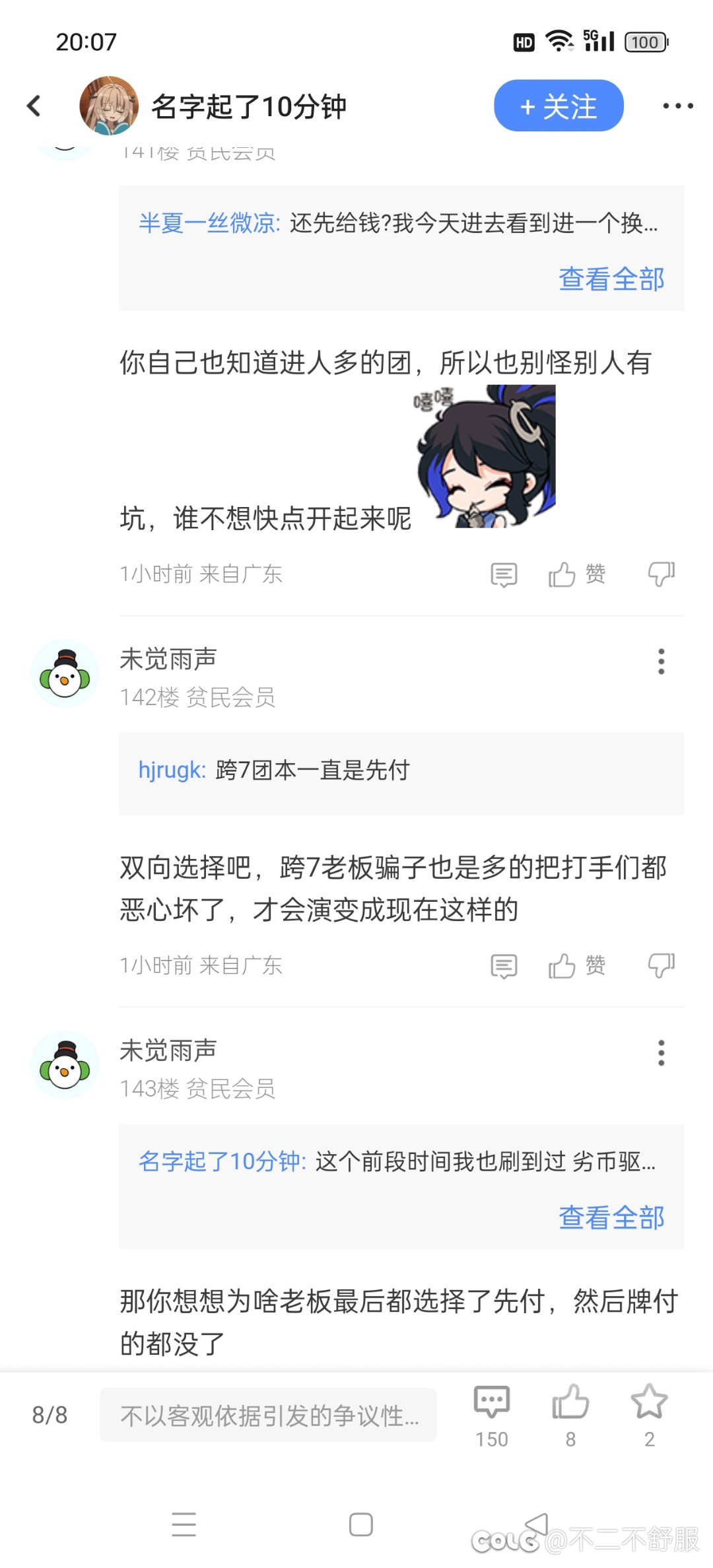Reply to the 你自己也知道 comment
This screenshot has height=1568, width=713.
tap(504, 574)
